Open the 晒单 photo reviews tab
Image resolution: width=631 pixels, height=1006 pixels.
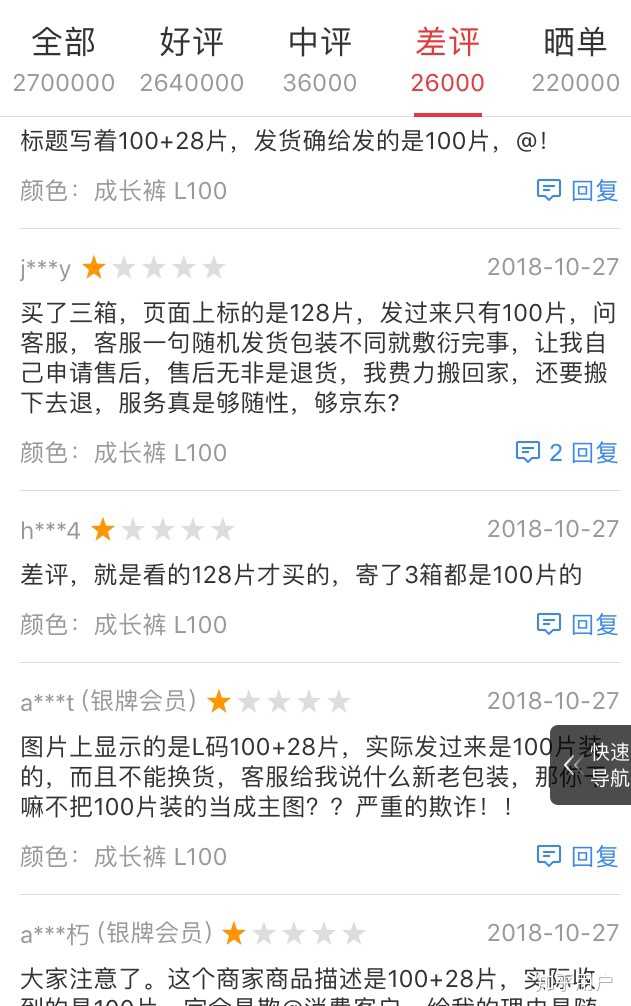point(575,60)
